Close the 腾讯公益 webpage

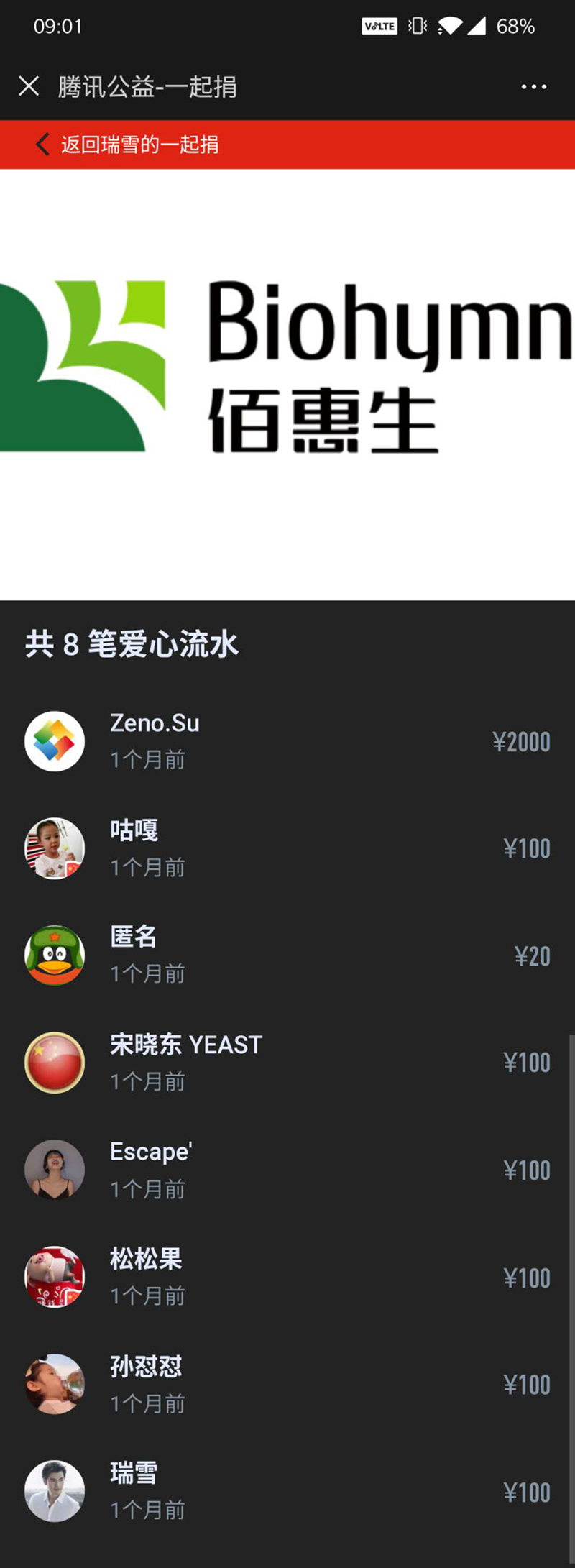pos(29,86)
